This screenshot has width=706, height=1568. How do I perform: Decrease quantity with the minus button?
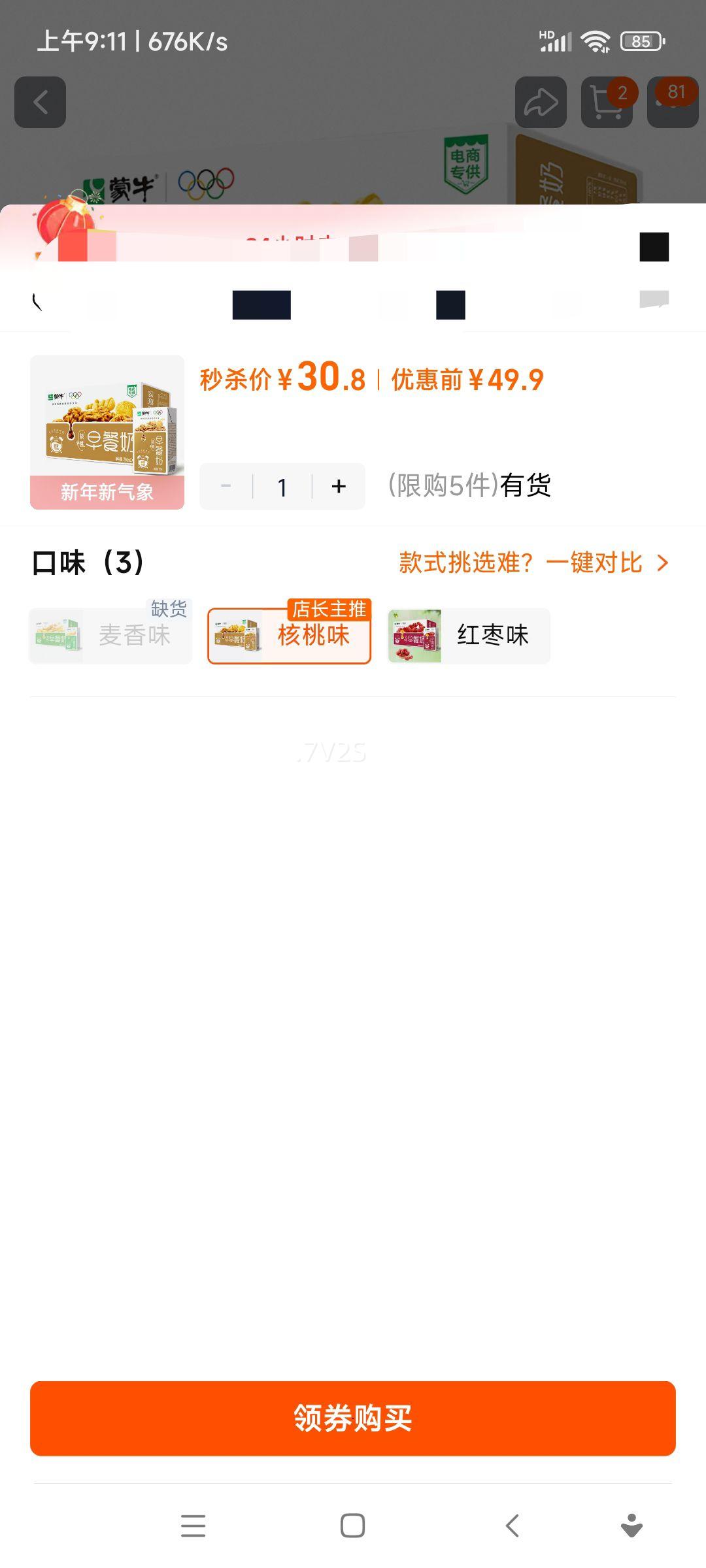226,485
